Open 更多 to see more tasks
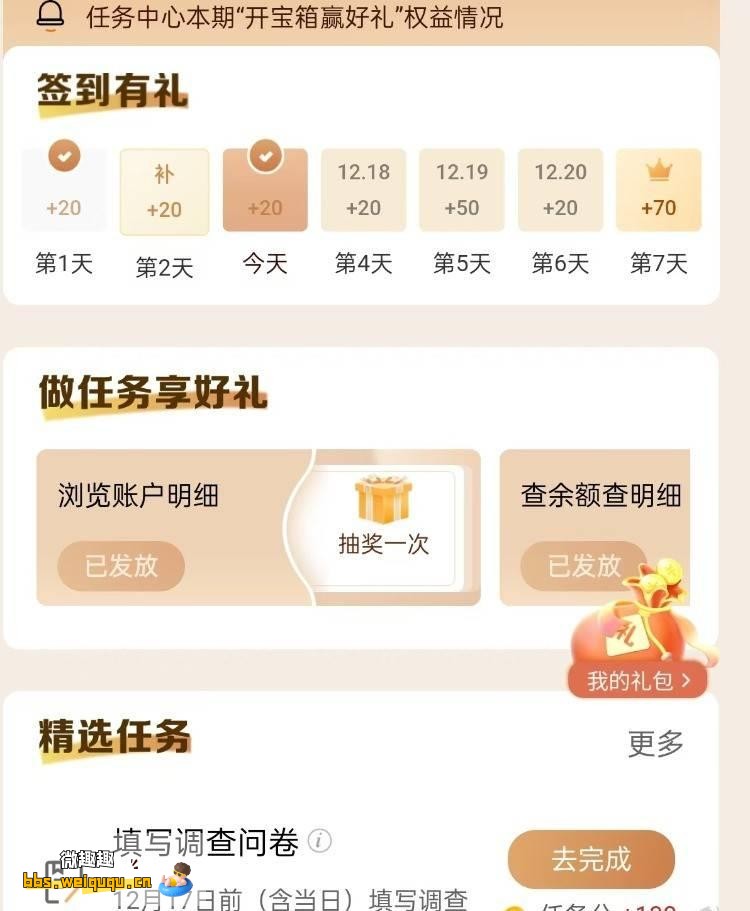 (x=654, y=743)
